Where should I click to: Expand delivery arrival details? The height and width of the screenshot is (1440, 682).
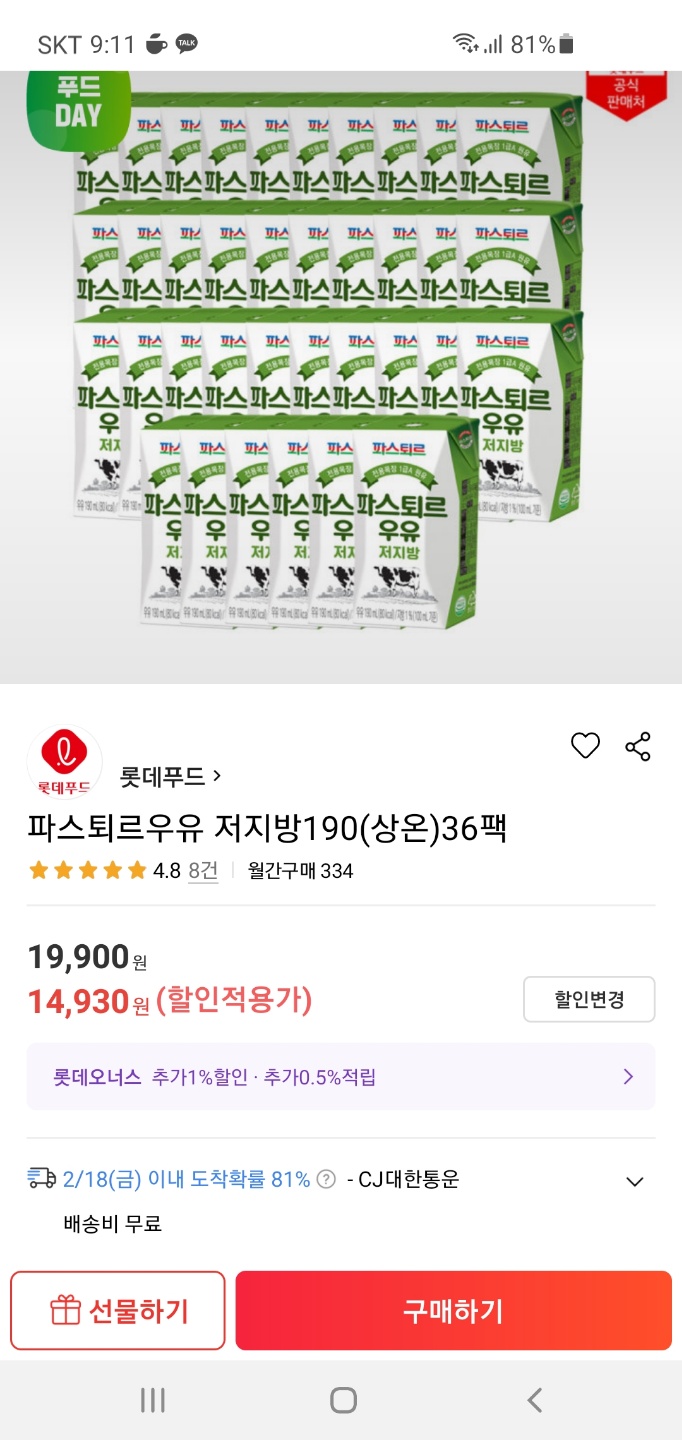point(634,1181)
